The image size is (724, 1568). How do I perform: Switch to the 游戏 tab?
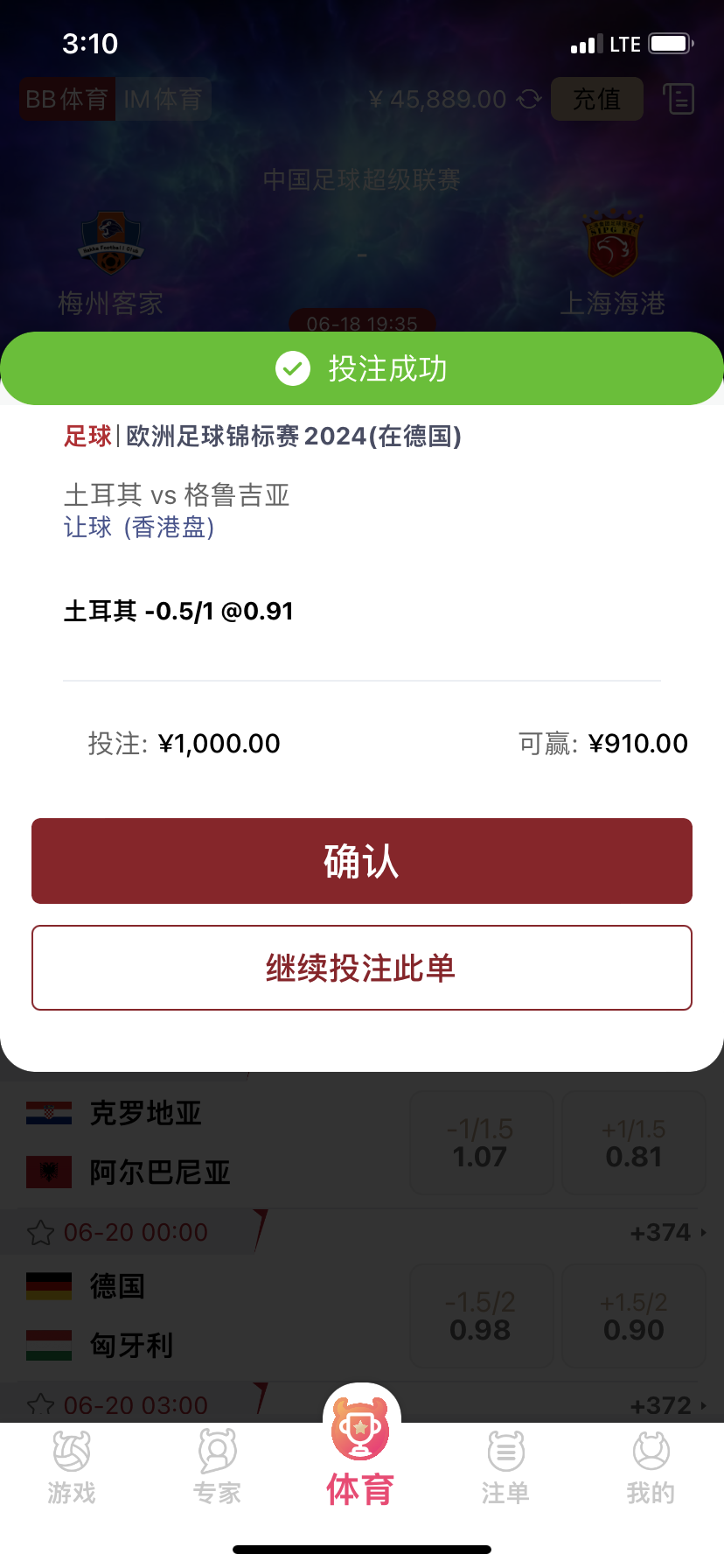click(72, 1468)
